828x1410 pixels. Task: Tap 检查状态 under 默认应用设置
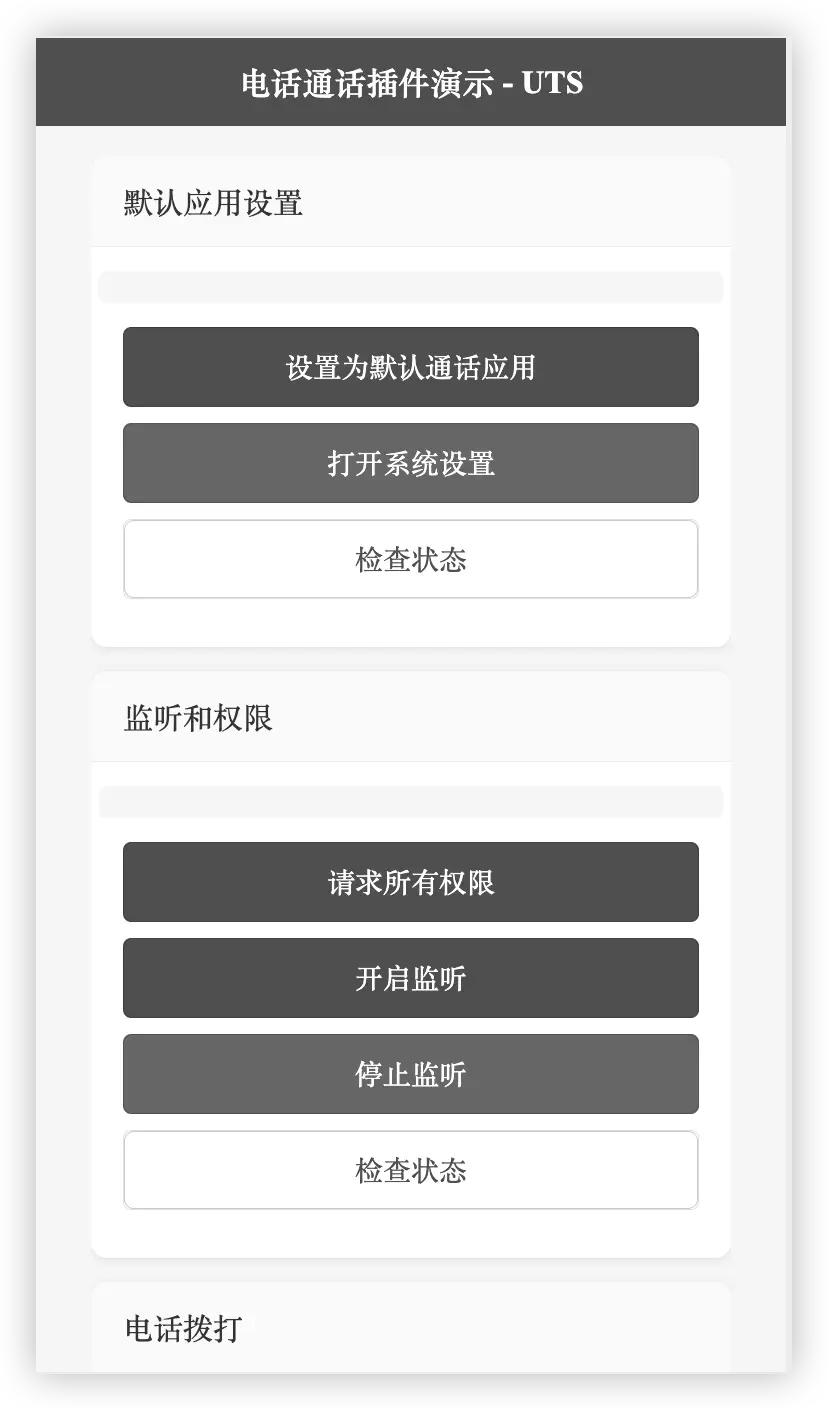point(410,559)
